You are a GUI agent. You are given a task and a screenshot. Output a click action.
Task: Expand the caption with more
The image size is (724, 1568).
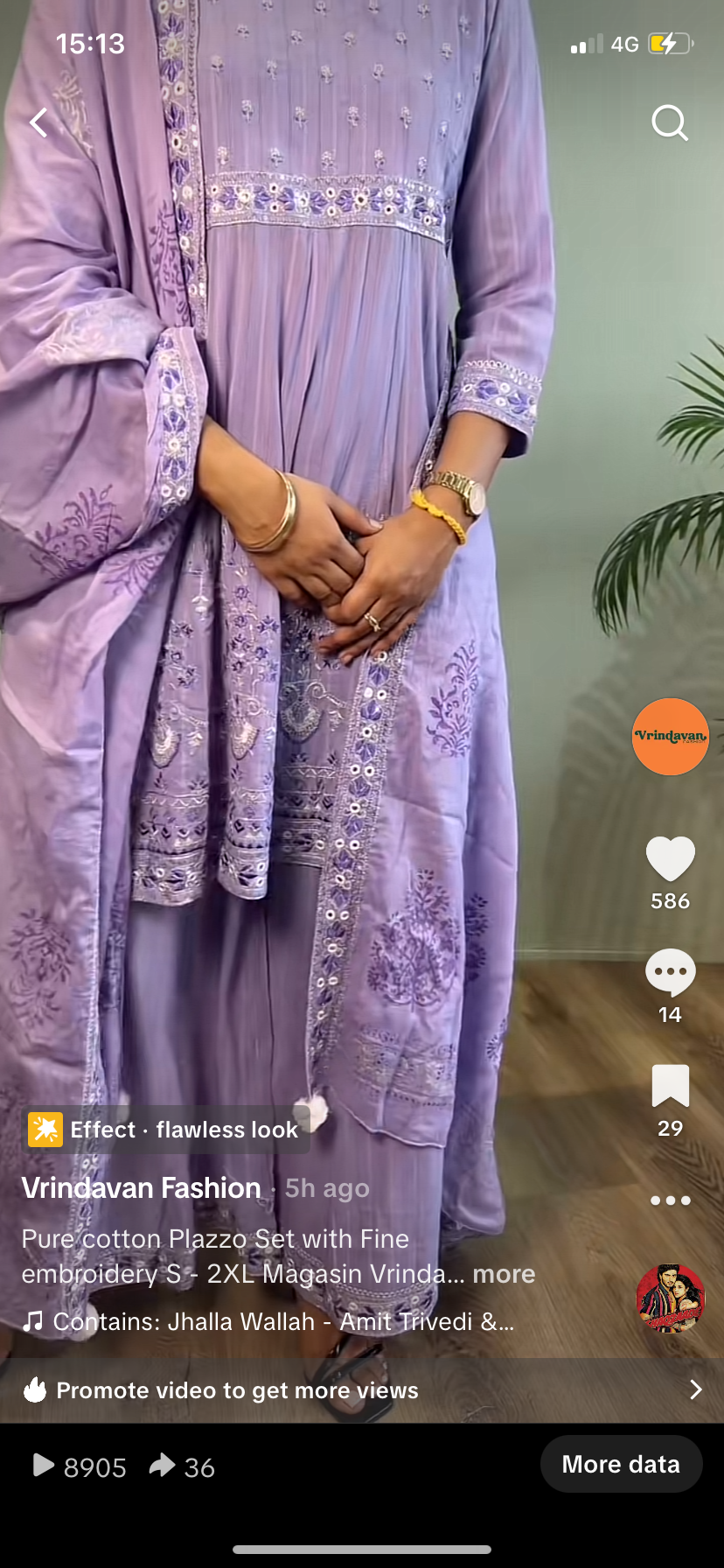pyautogui.click(x=504, y=1274)
